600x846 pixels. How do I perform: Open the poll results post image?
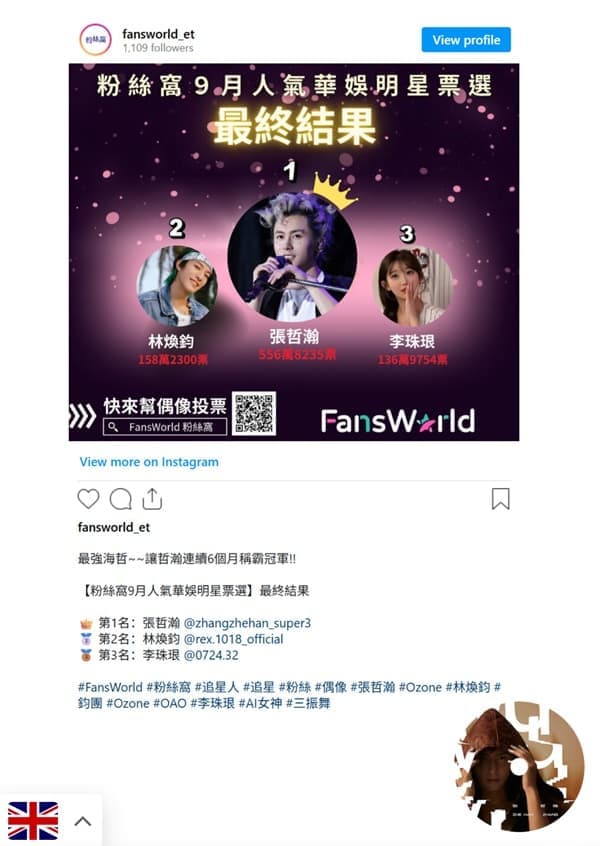tap(294, 252)
